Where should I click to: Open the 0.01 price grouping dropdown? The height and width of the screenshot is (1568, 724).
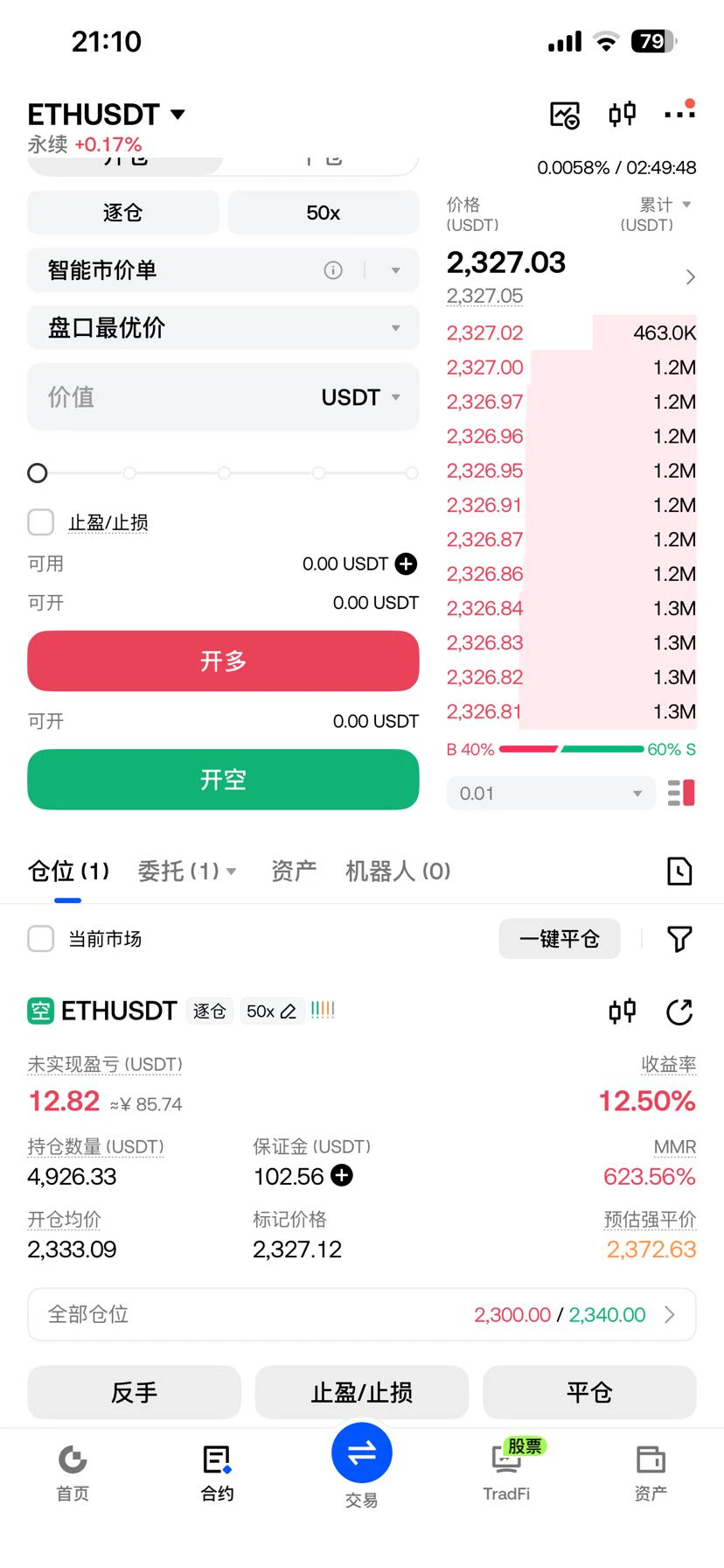click(551, 794)
